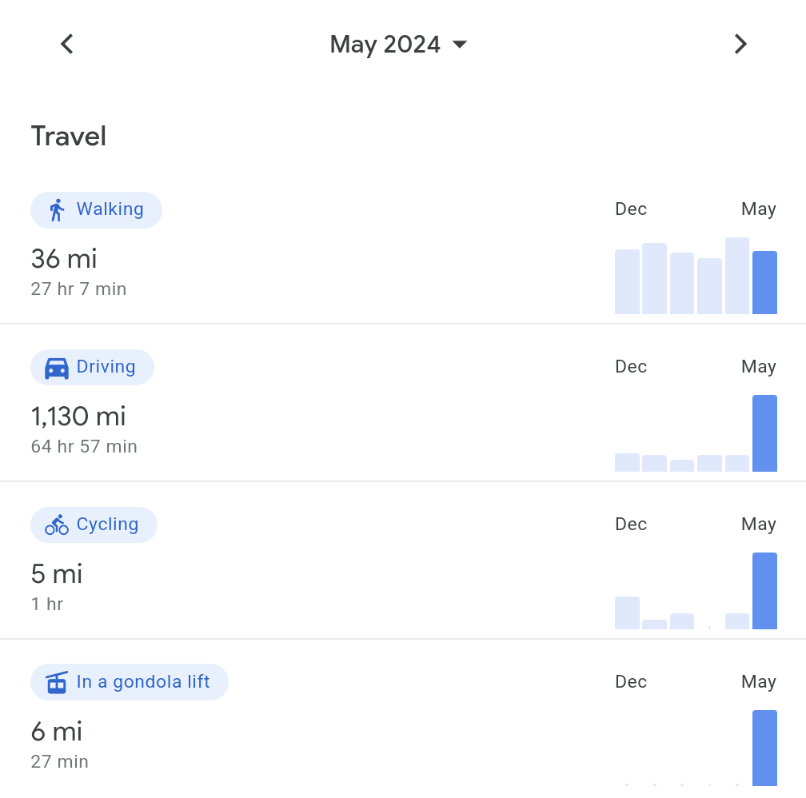Open the gondola lift travel details
806x798 pixels.
129,682
